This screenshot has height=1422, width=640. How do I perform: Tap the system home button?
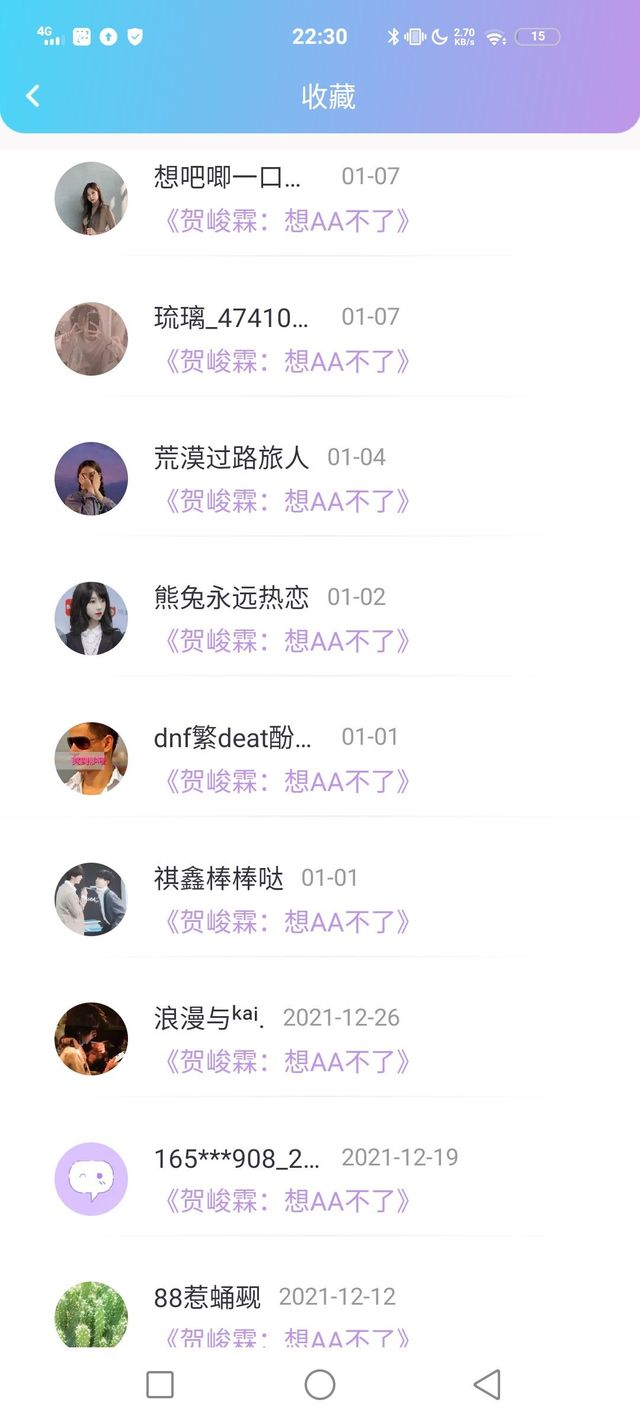tap(320, 1385)
